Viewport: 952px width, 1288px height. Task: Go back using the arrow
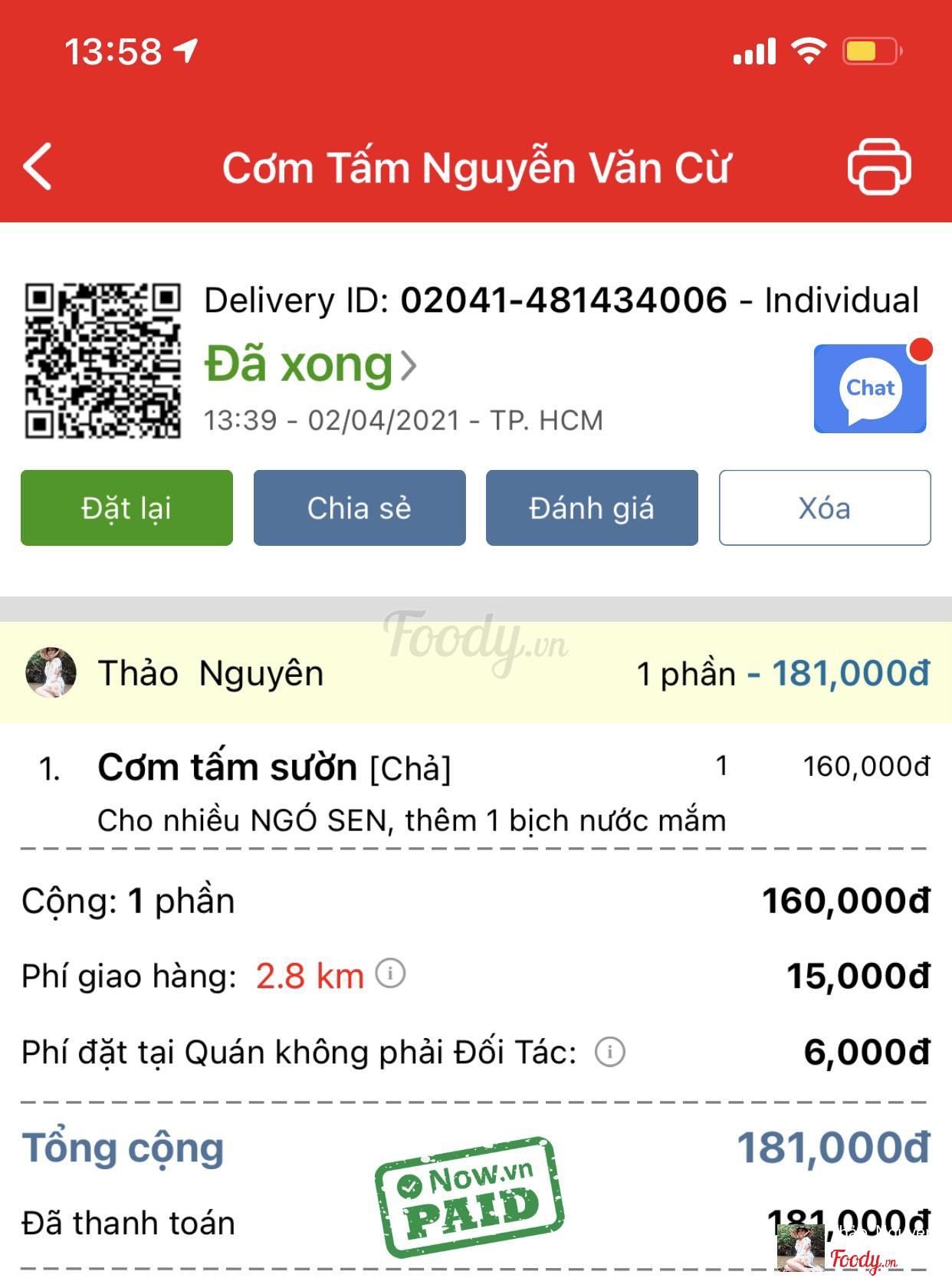tap(38, 166)
